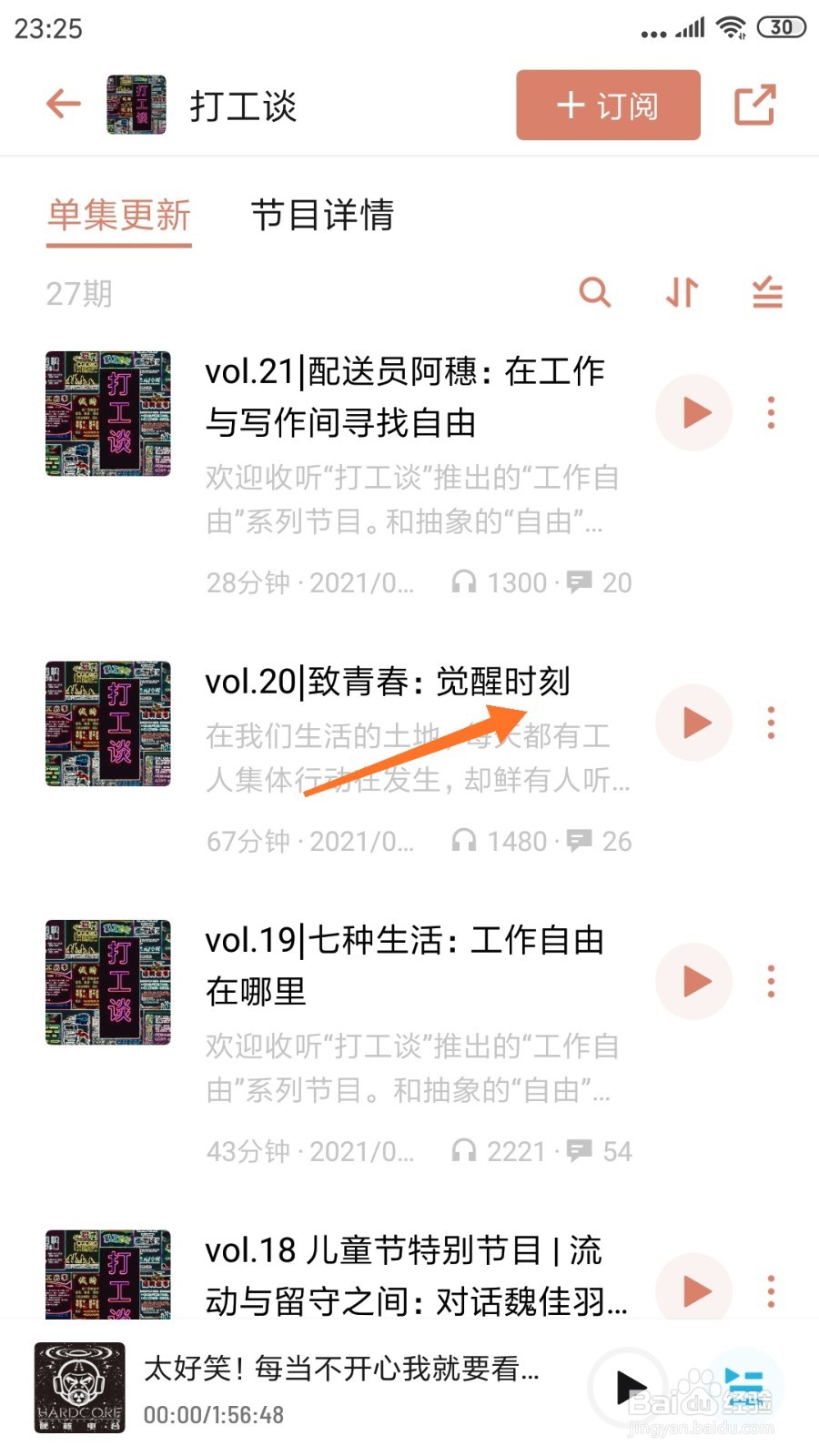
Task: Switch to the 节目详情 tab
Action: [322, 216]
